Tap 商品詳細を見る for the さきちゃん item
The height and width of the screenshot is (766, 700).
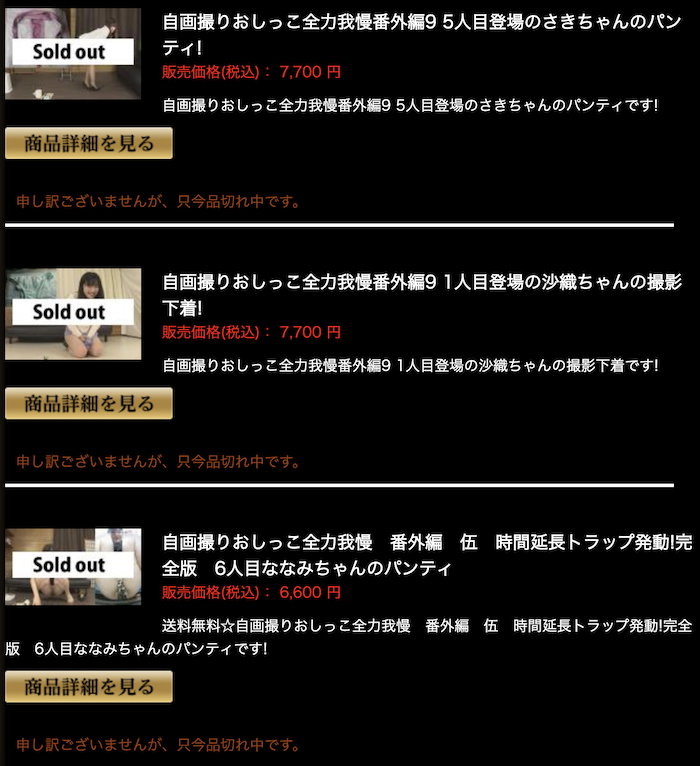point(89,143)
